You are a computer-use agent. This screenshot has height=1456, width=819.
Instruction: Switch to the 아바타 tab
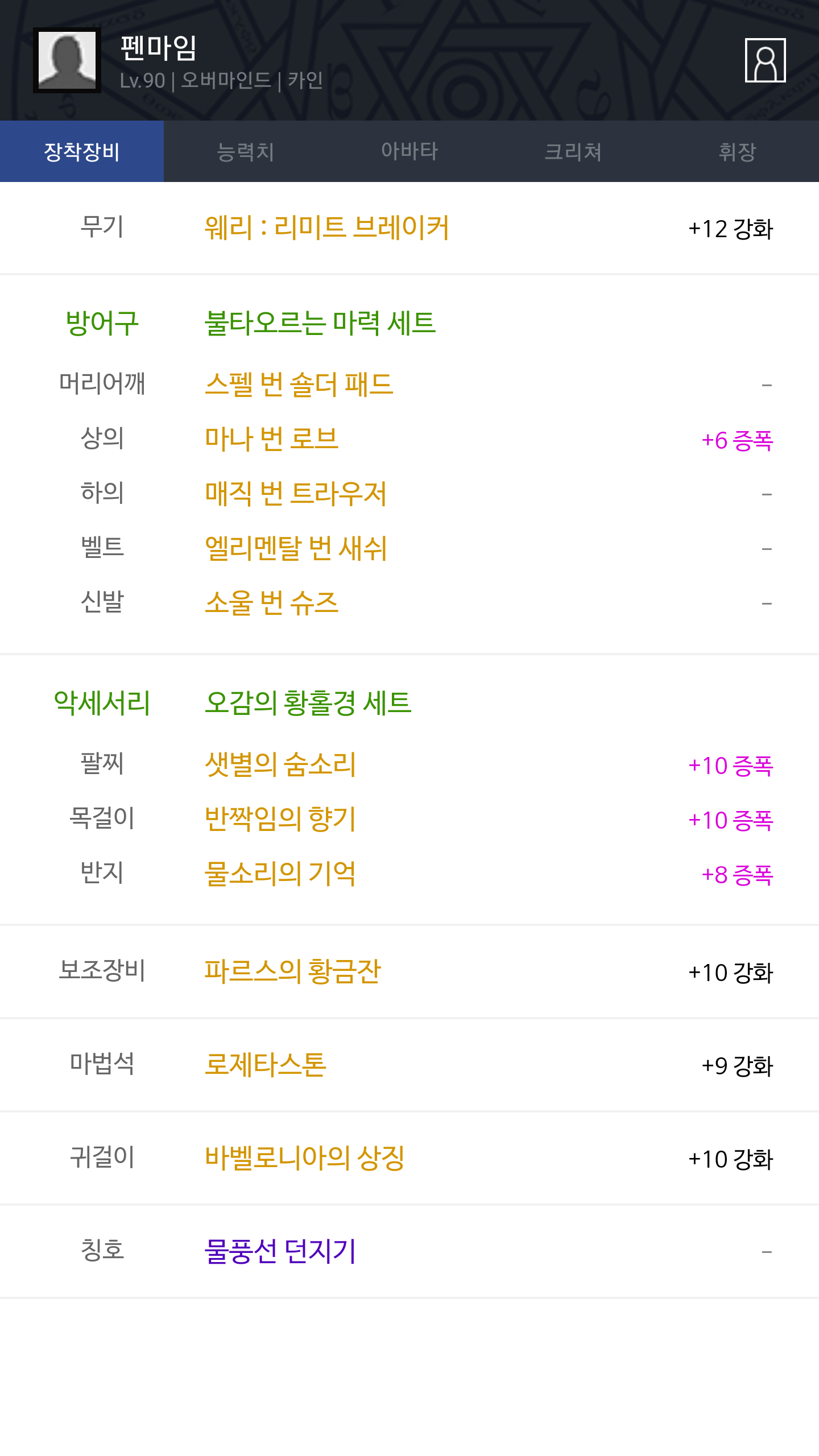pyautogui.click(x=409, y=151)
